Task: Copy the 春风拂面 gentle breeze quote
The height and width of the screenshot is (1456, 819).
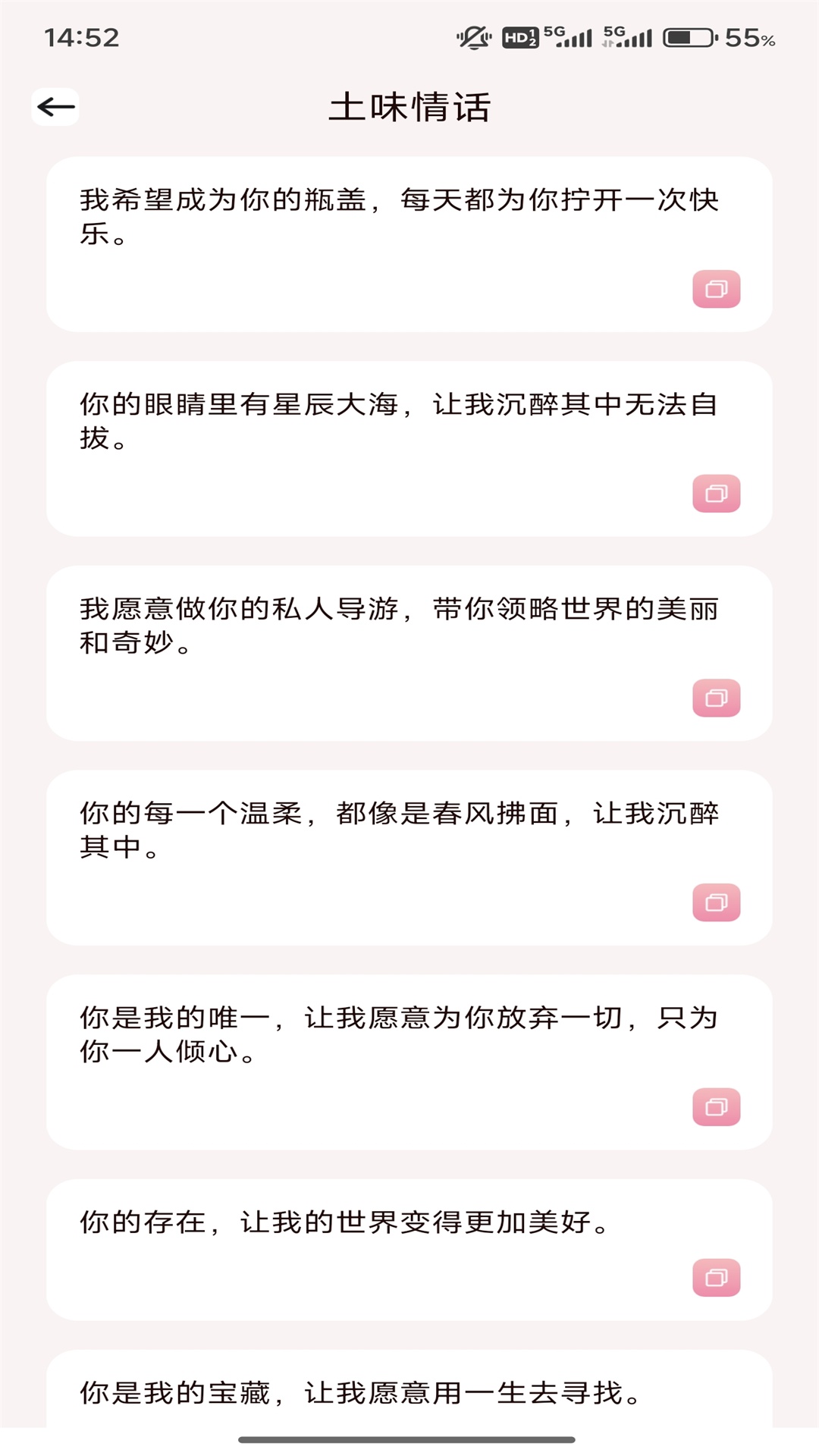Action: [x=716, y=902]
